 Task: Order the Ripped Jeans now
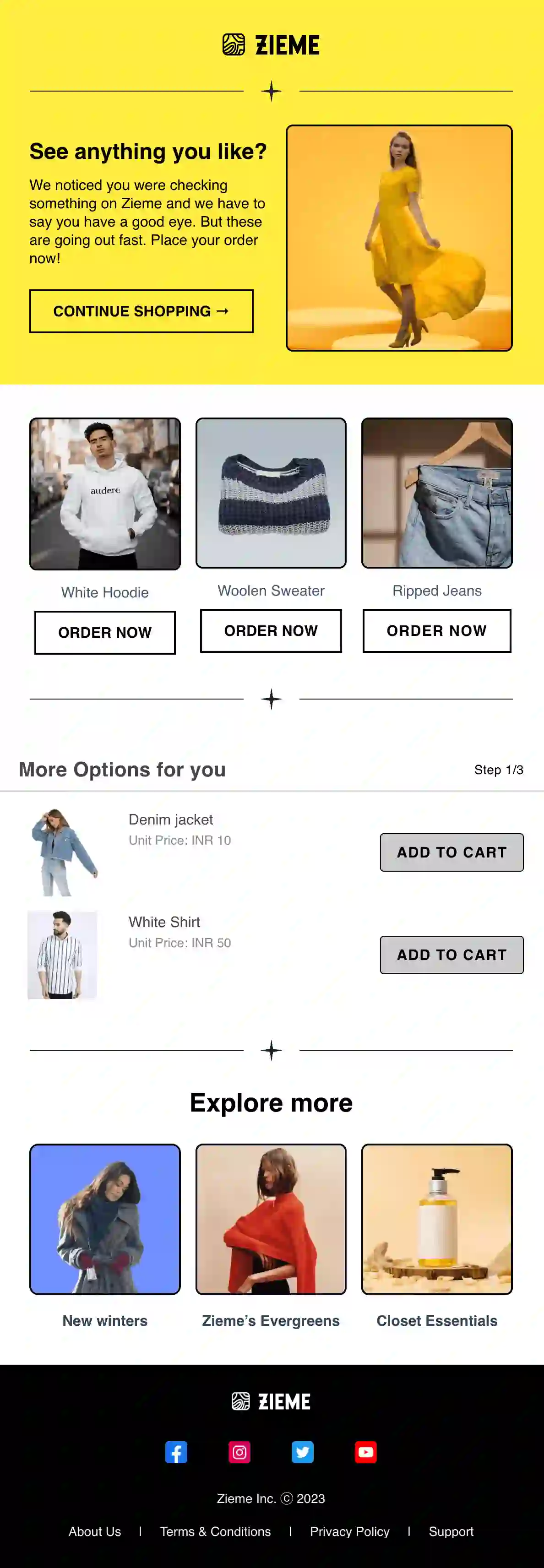click(436, 630)
